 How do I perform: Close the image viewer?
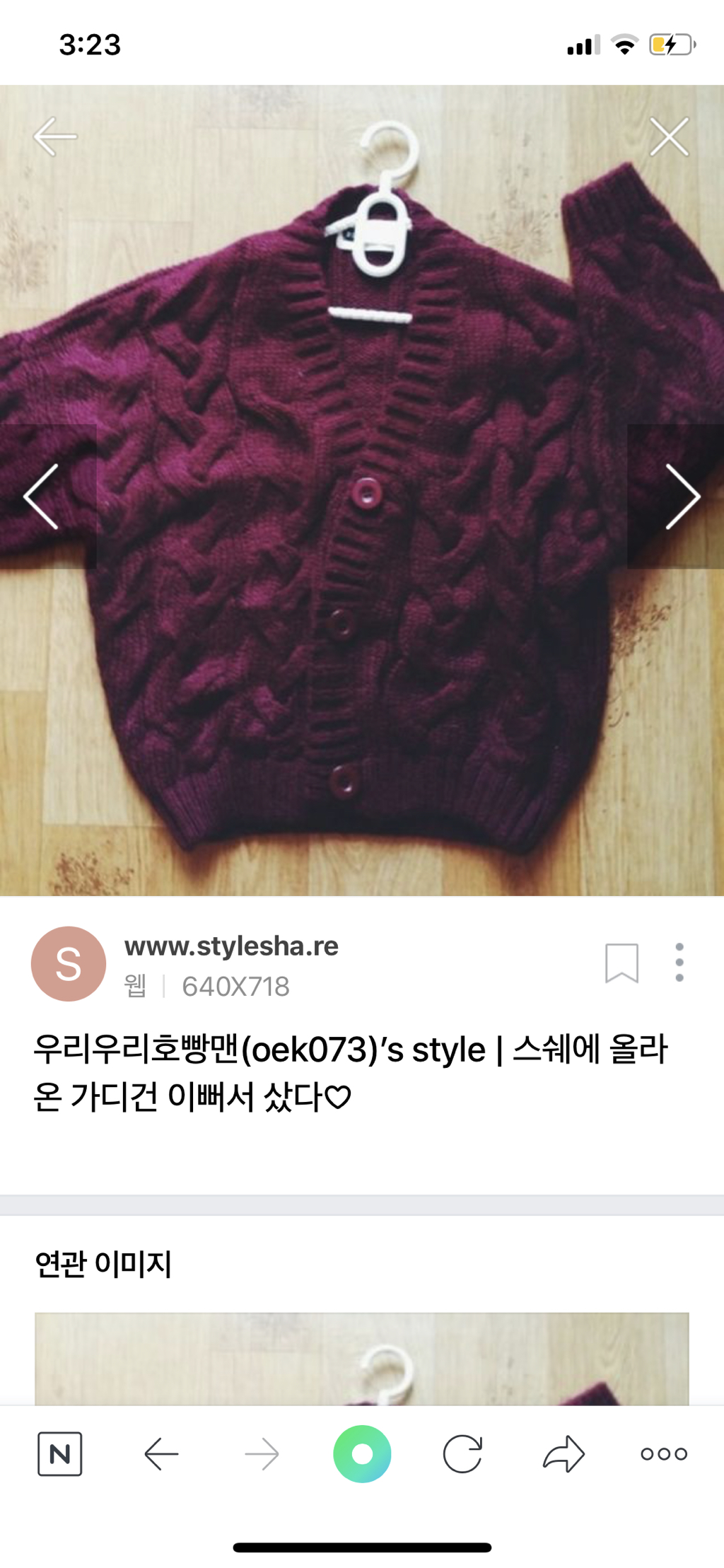click(669, 137)
